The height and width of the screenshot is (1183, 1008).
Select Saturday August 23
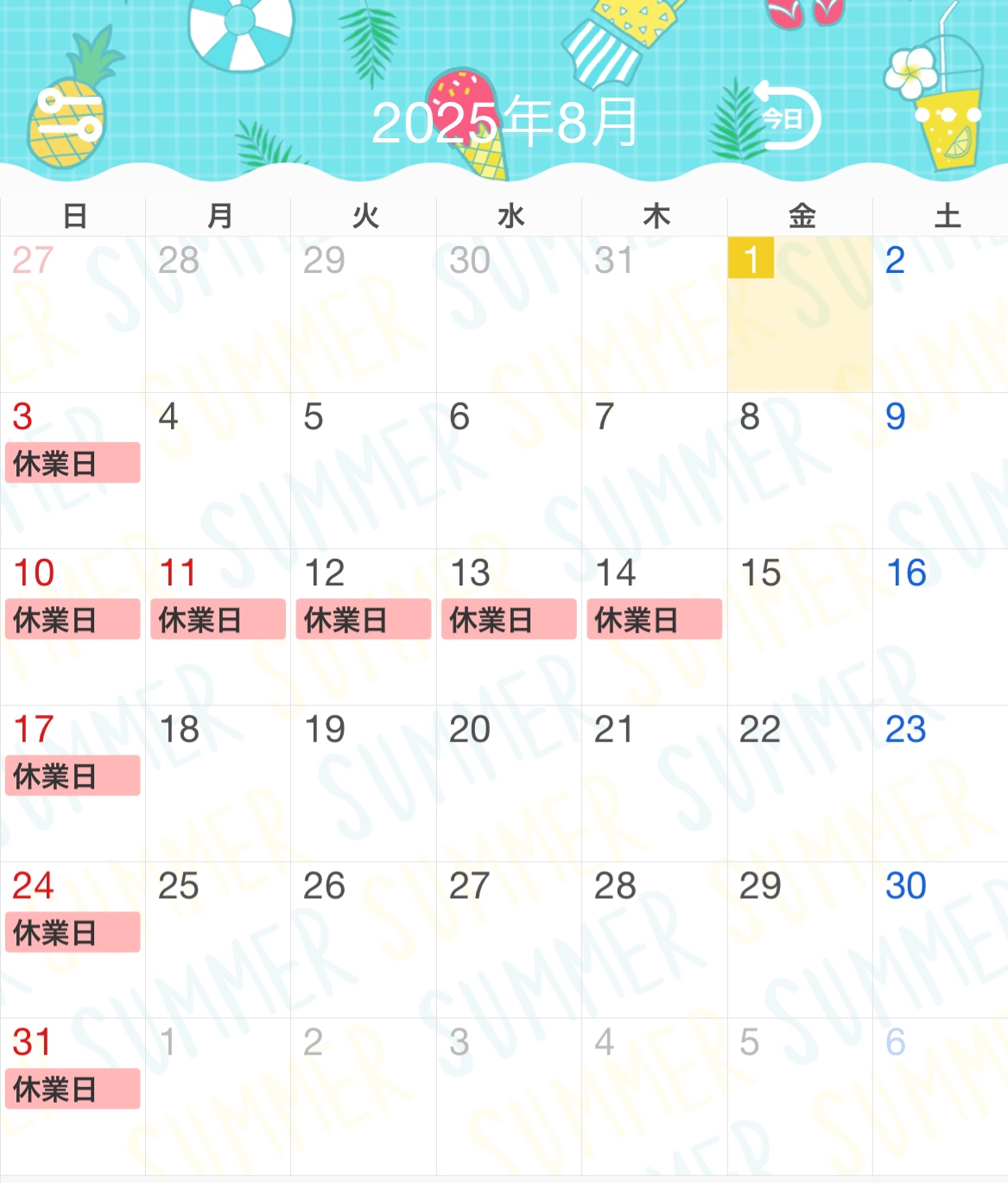pos(940,782)
